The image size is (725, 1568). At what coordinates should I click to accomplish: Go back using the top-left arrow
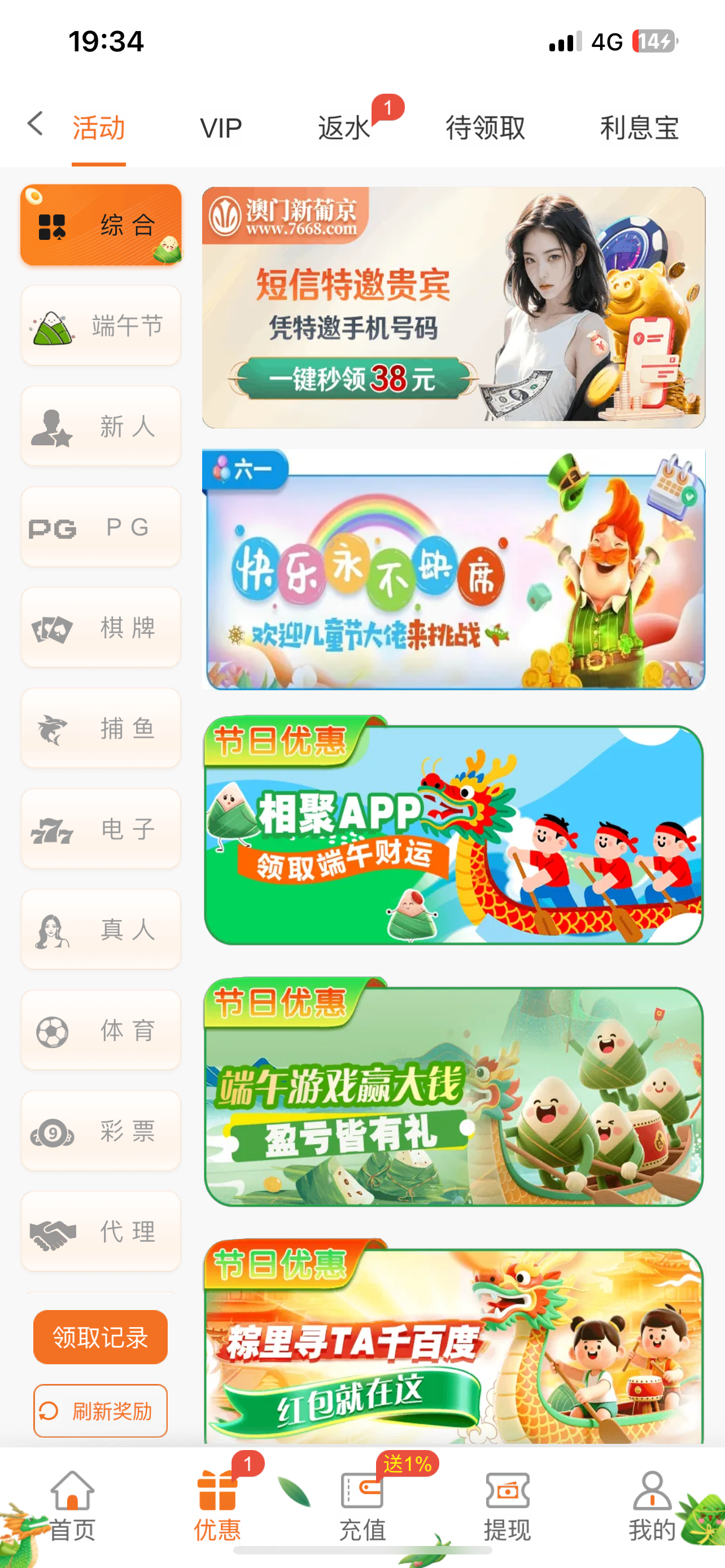36,124
